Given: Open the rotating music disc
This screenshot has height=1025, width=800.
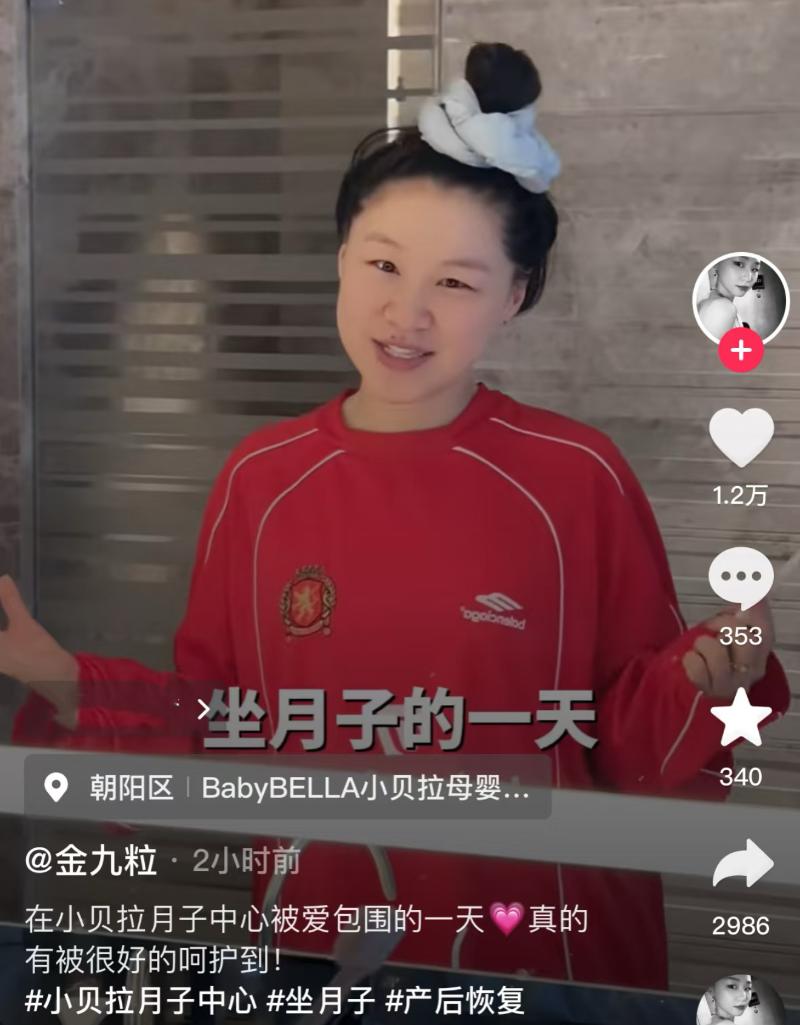Looking at the screenshot, I should [741, 1003].
